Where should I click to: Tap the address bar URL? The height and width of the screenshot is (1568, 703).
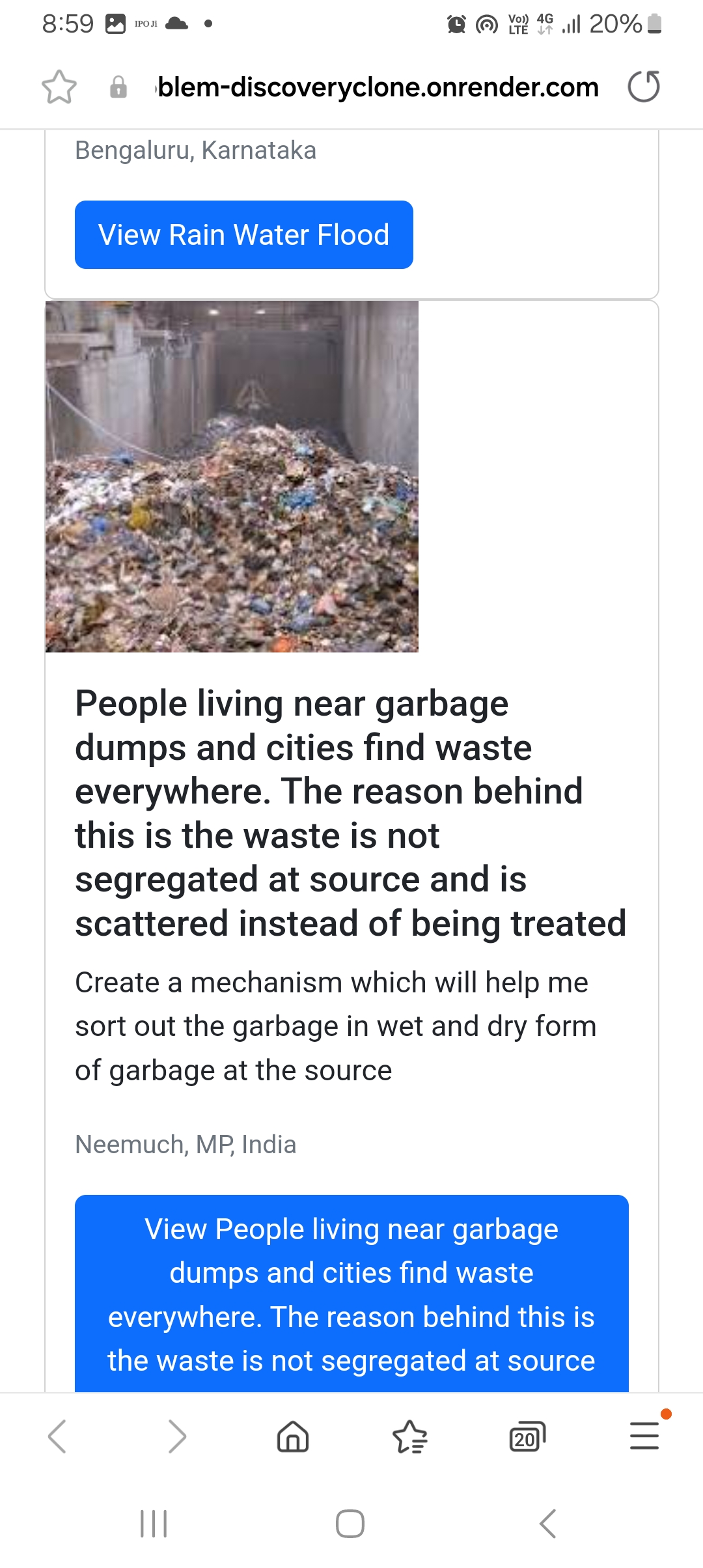378,87
